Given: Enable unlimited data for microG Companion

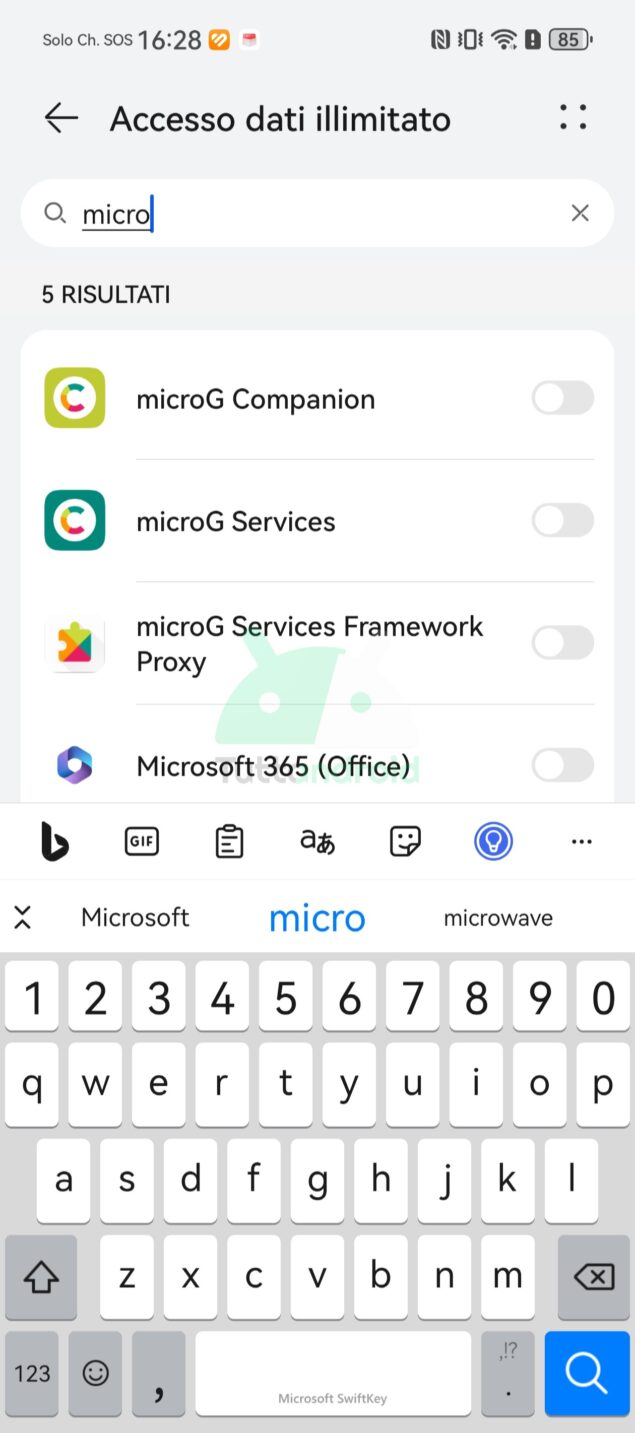Looking at the screenshot, I should tap(562, 398).
